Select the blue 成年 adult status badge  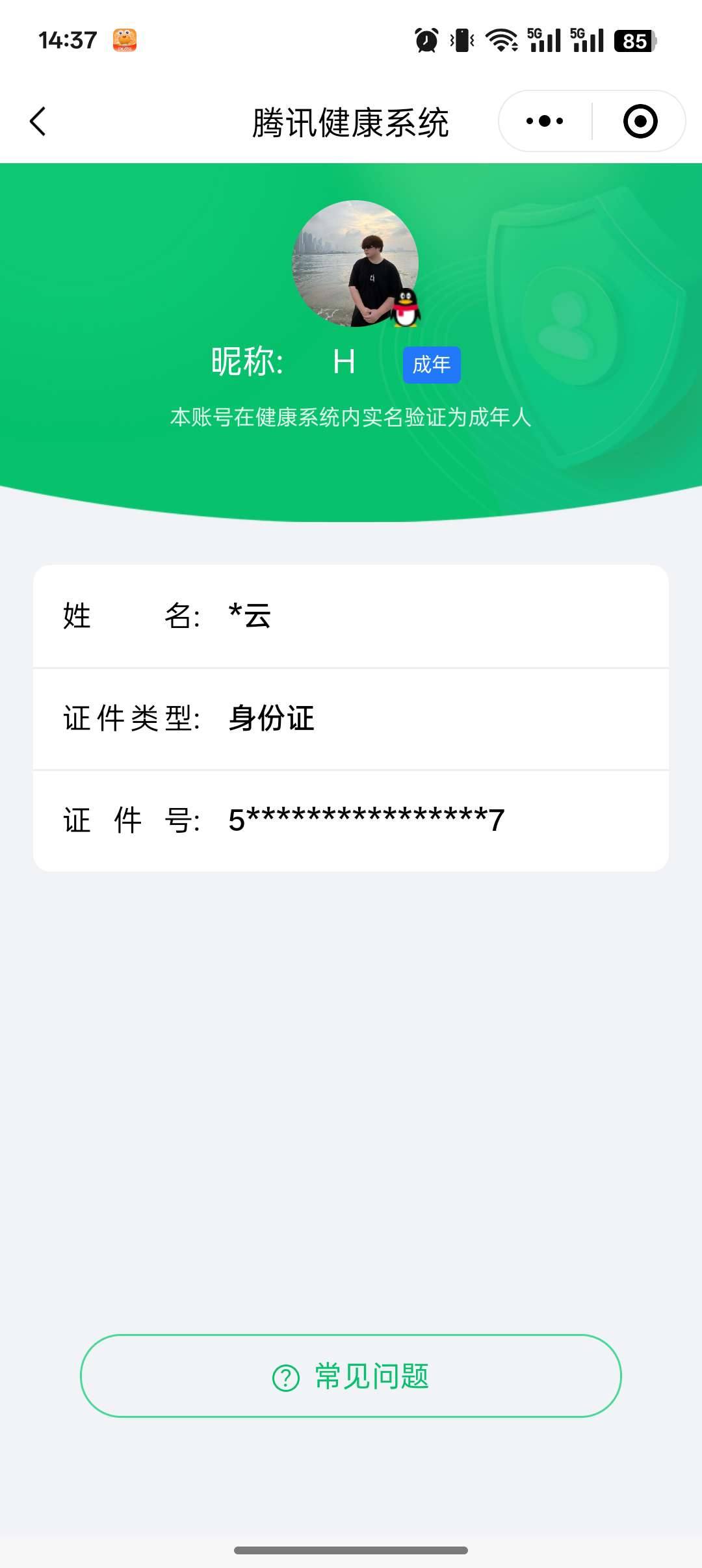pos(431,365)
